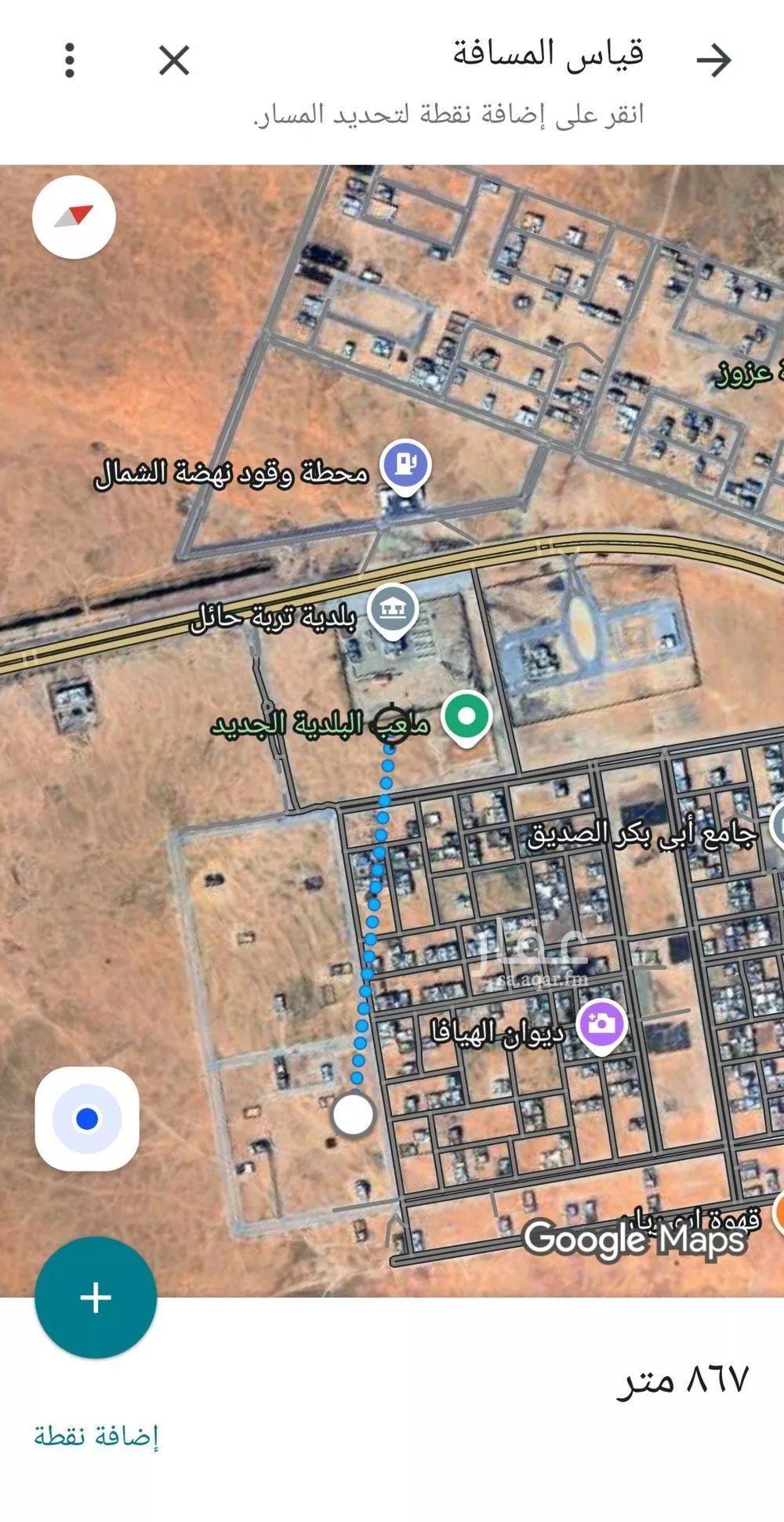Go back using the arrow icon
The height and width of the screenshot is (1522, 784).
coord(713,60)
